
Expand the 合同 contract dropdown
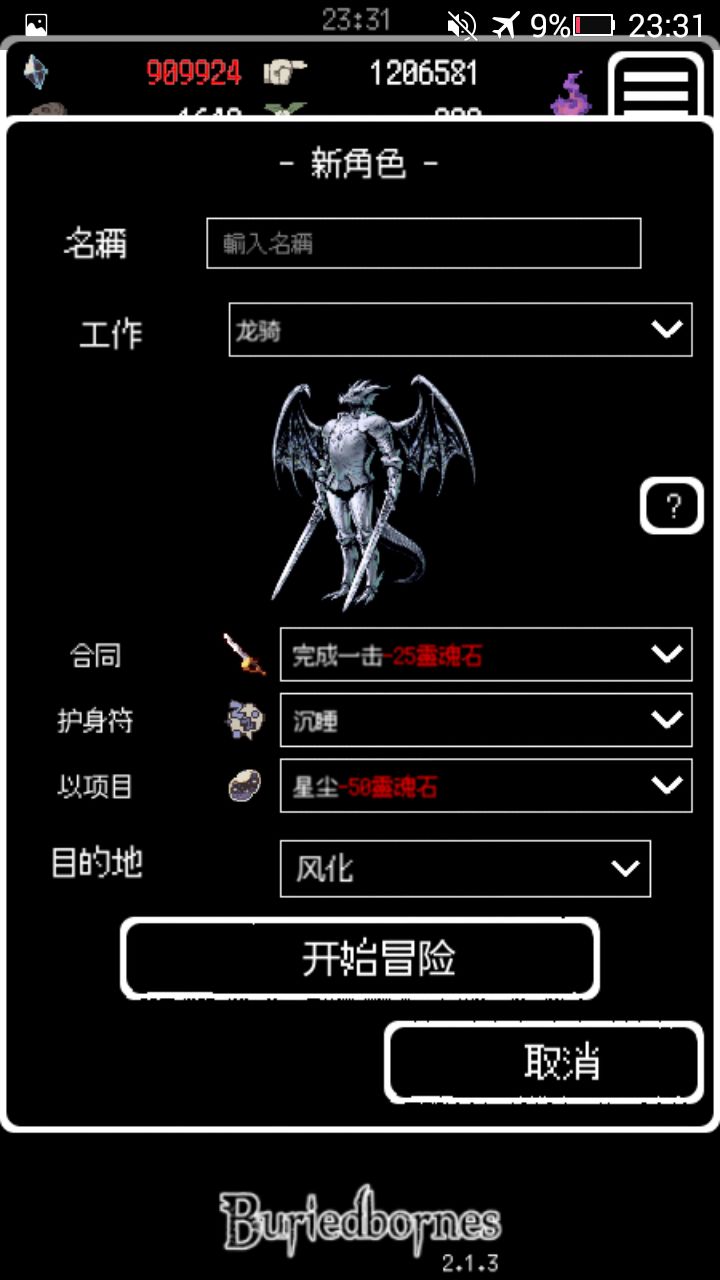coord(486,655)
